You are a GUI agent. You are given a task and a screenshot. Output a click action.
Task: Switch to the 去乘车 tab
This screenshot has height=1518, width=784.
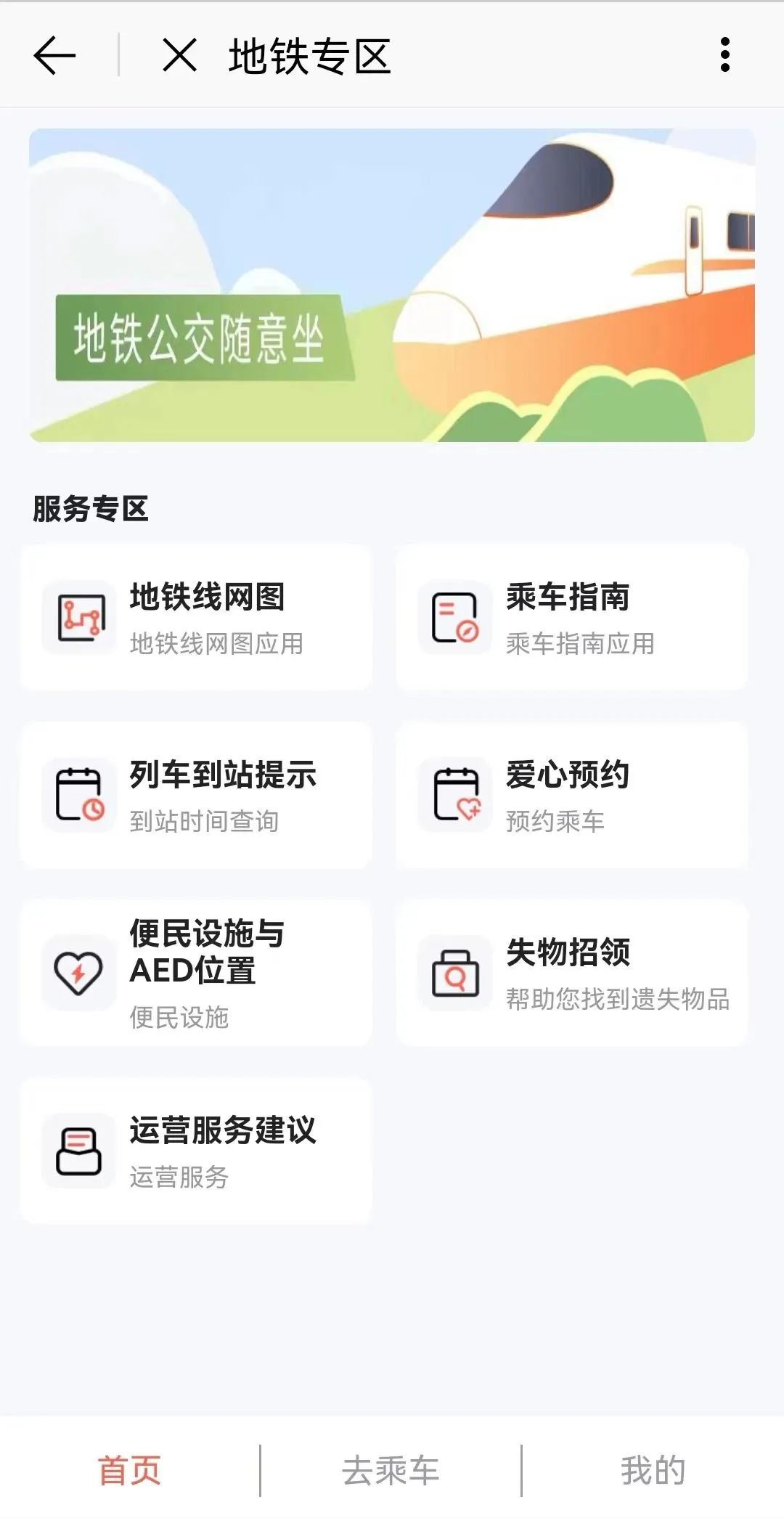tap(391, 1470)
